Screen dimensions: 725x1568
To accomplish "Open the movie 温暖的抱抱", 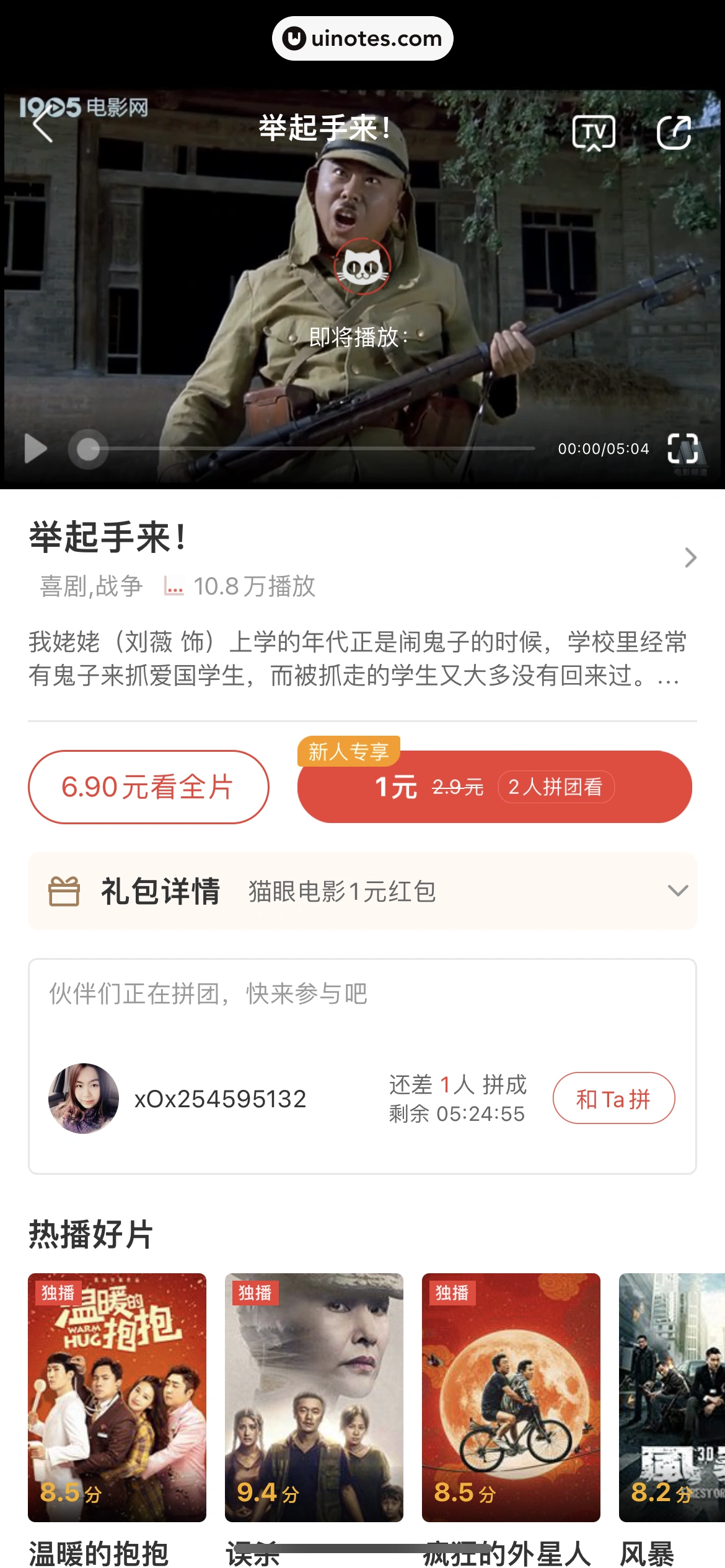I will [x=117, y=1397].
